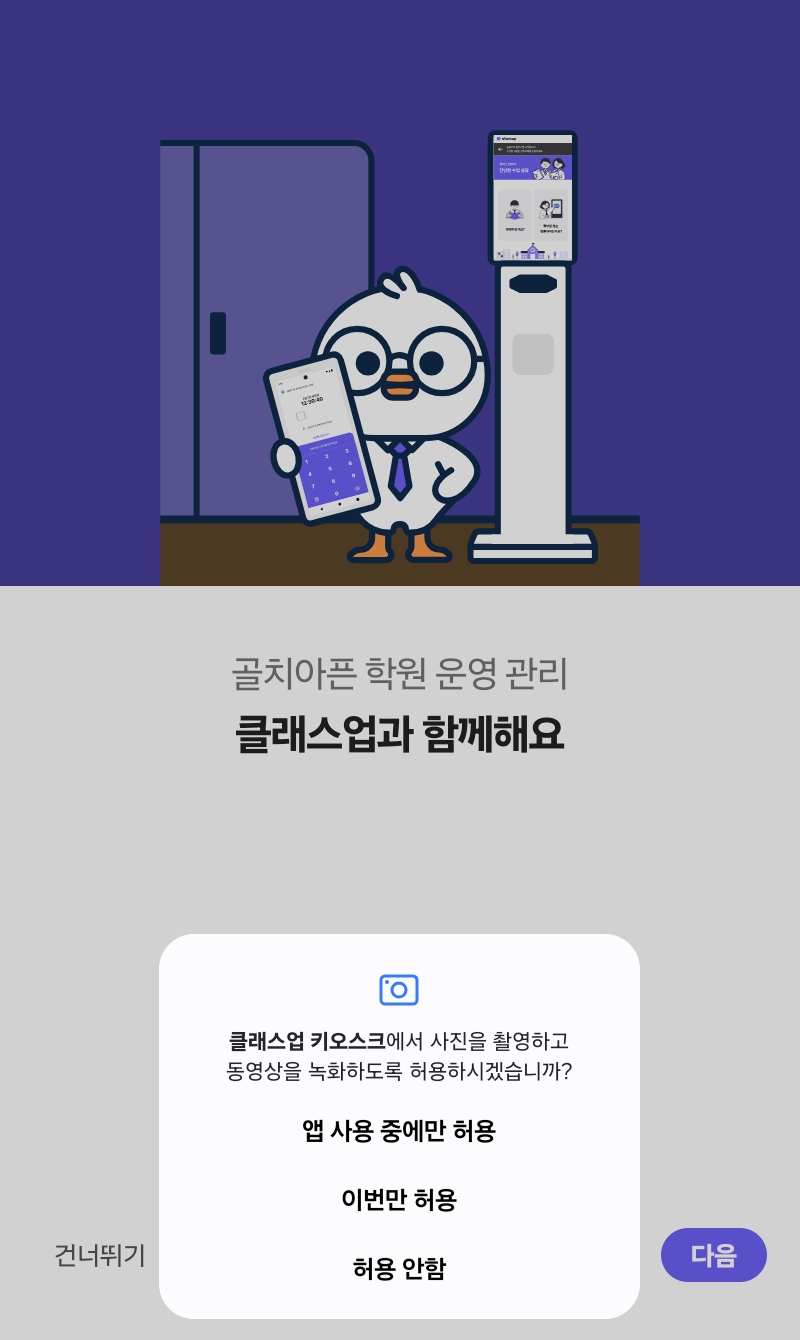The image size is (800, 1340).
Task: Allow camera only while using the app
Action: (399, 1131)
